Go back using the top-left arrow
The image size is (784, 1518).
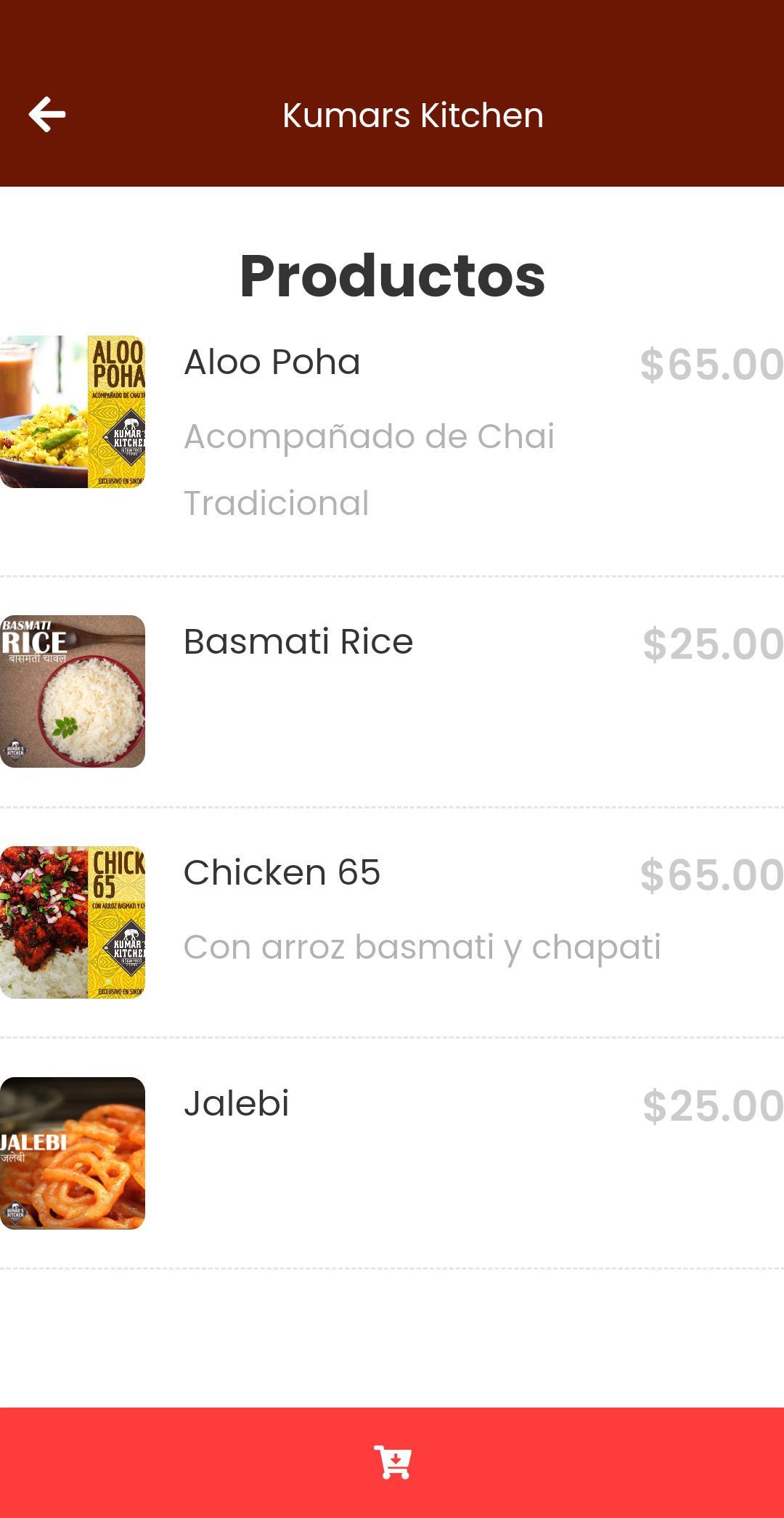(47, 115)
